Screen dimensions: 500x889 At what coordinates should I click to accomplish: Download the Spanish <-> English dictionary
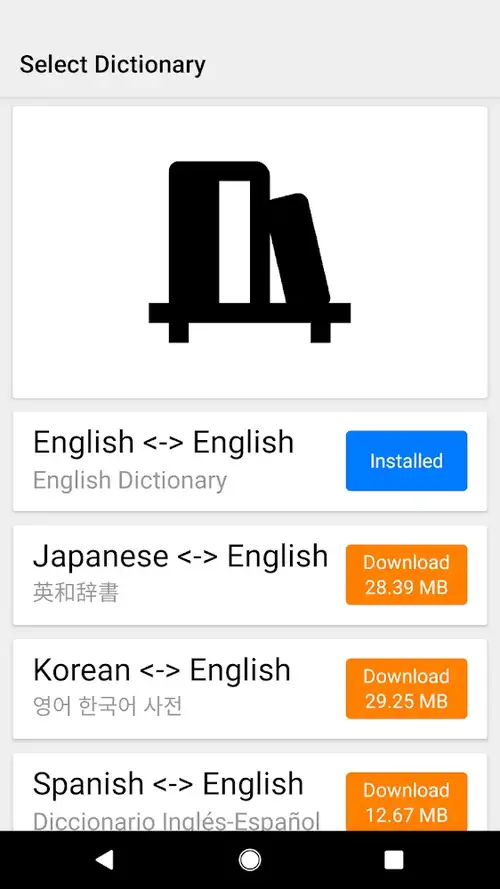pyautogui.click(x=406, y=802)
